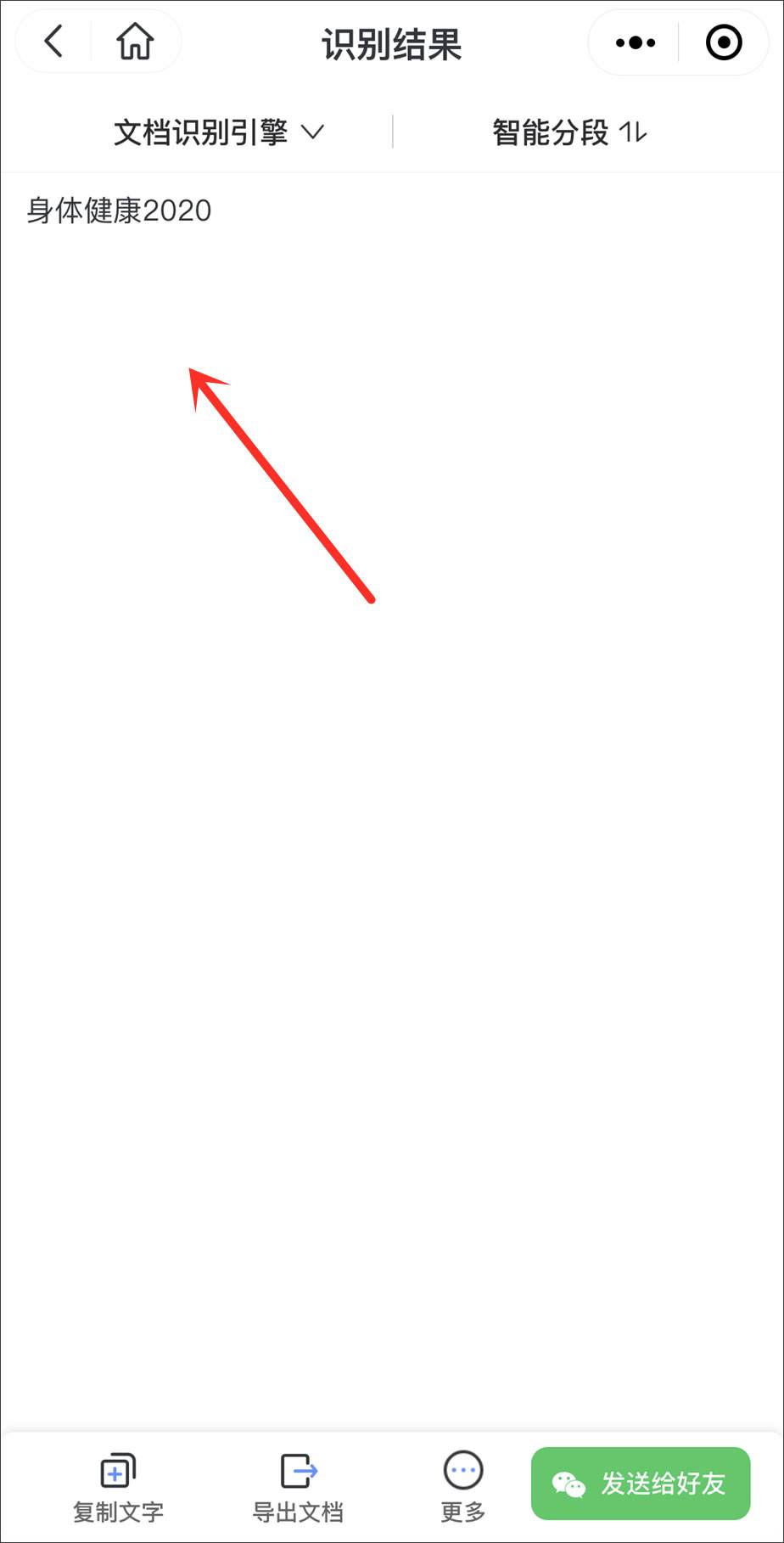Viewport: 784px width, 1543px height.
Task: Open the three-dot overflow menu
Action: (635, 42)
